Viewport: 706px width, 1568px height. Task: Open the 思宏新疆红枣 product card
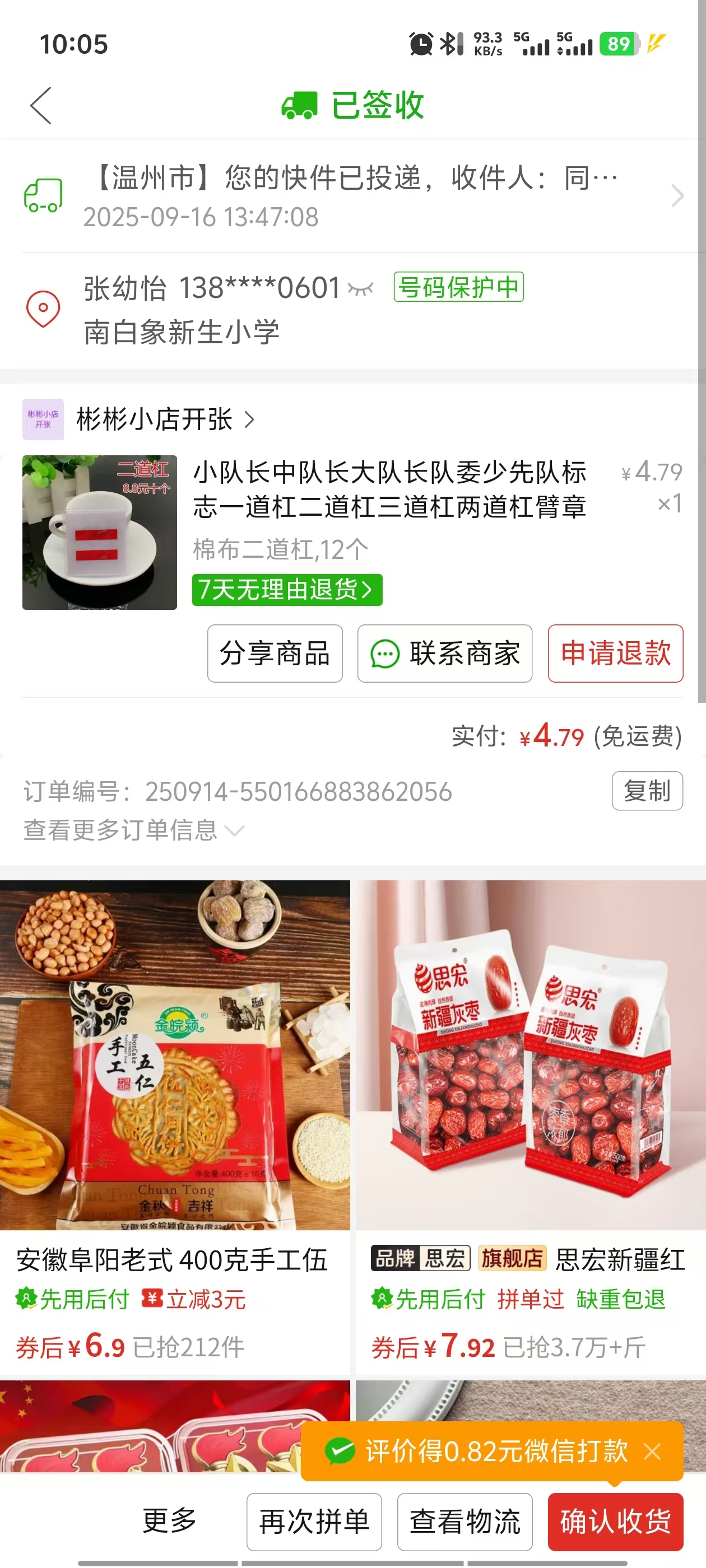531,1125
